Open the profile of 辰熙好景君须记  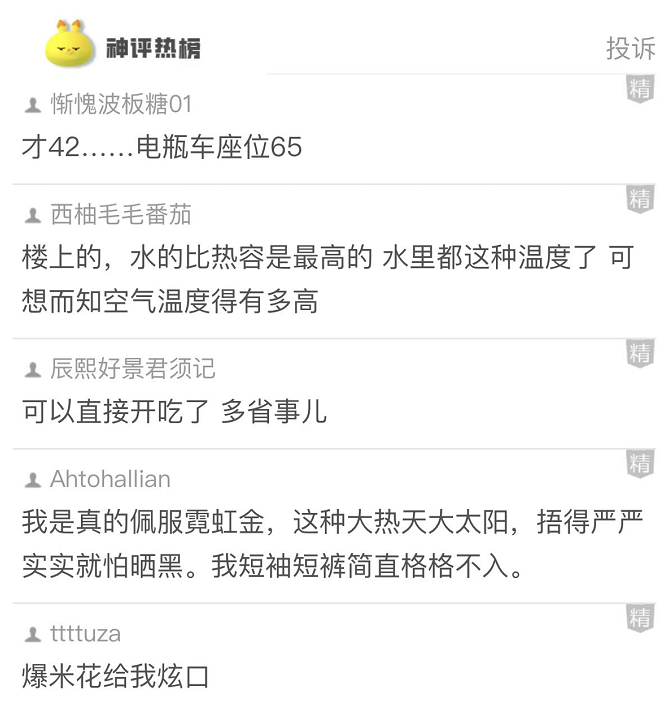pos(132,369)
